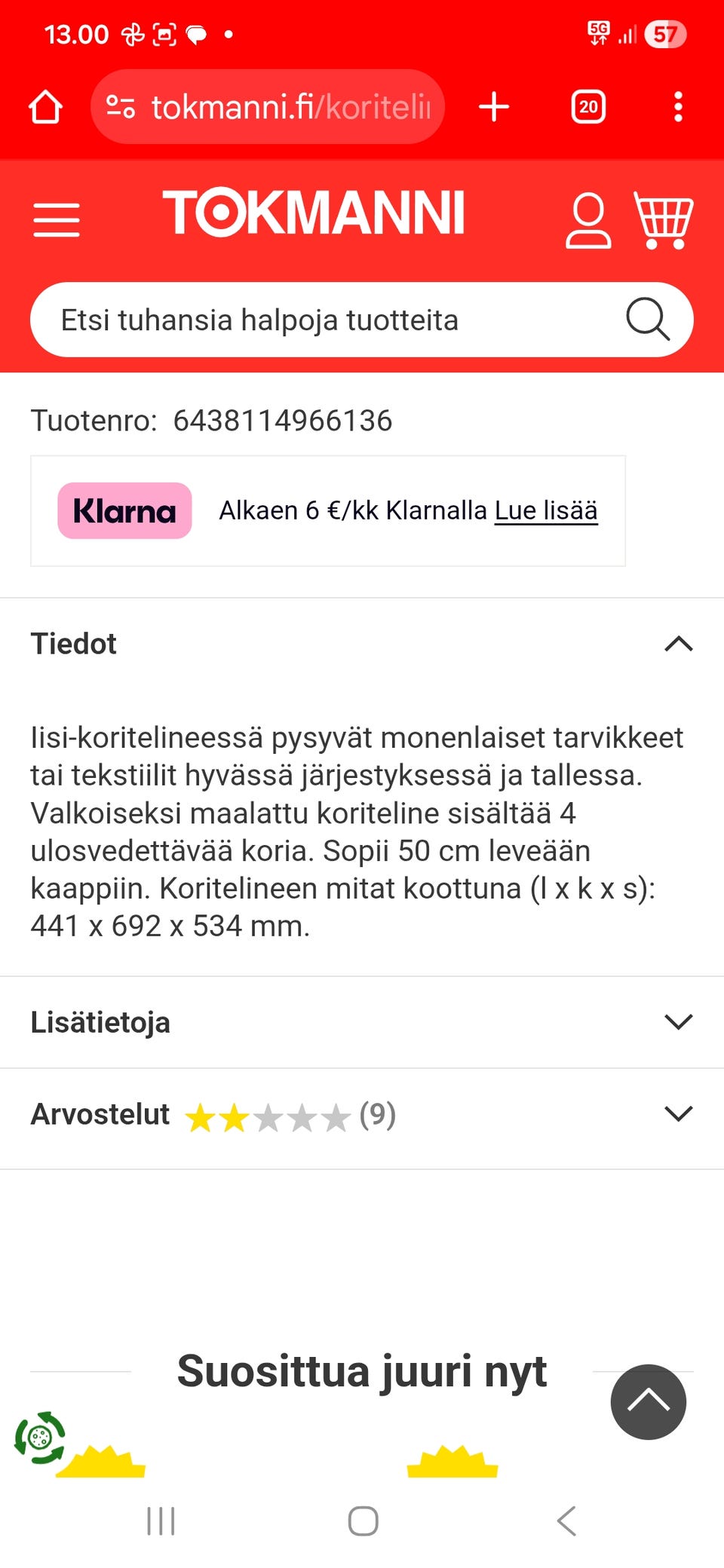724x1568 pixels.
Task: Open the user account icon
Action: tap(589, 222)
